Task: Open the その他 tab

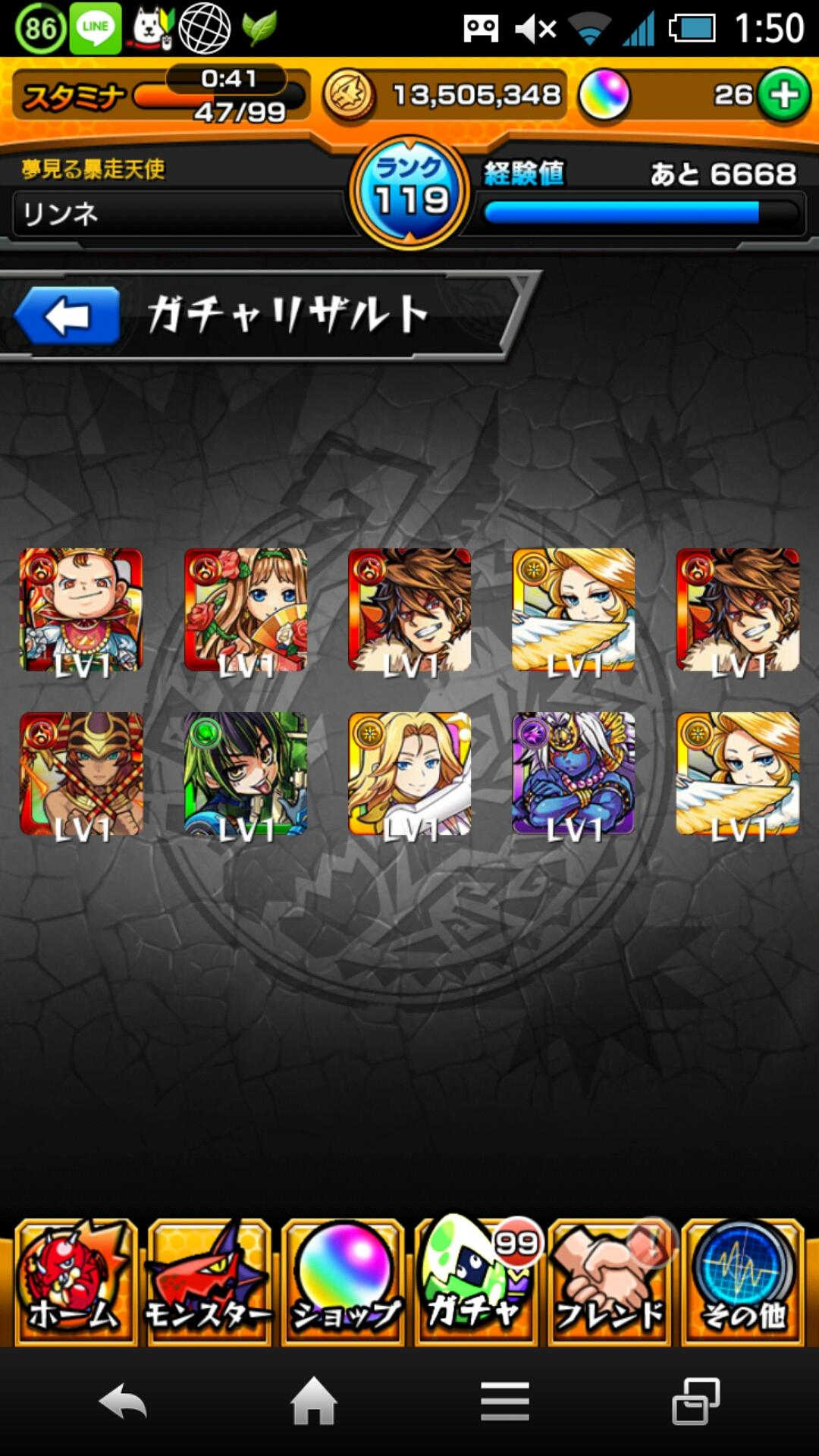Action: point(743,1282)
